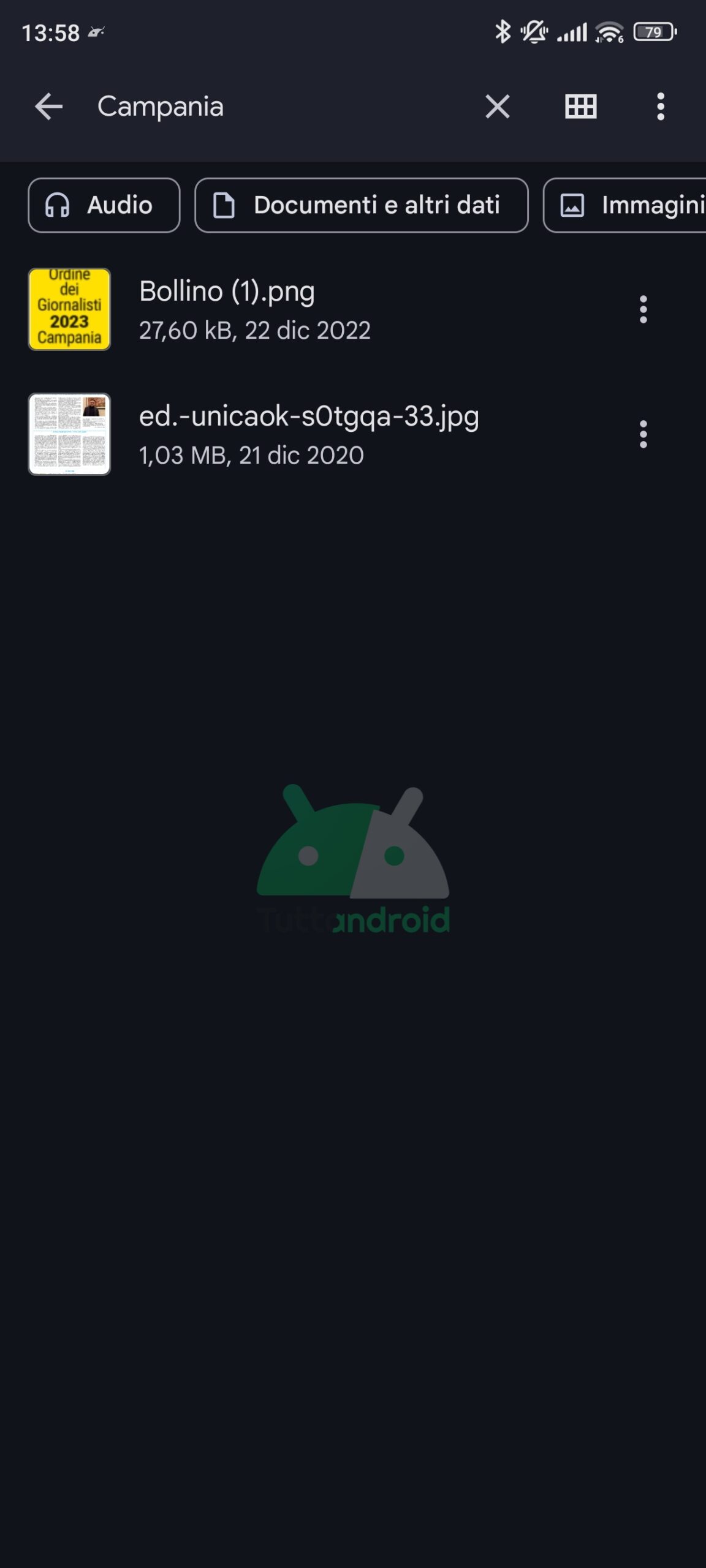Open the app bar overflow menu
706x1568 pixels.
point(660,107)
